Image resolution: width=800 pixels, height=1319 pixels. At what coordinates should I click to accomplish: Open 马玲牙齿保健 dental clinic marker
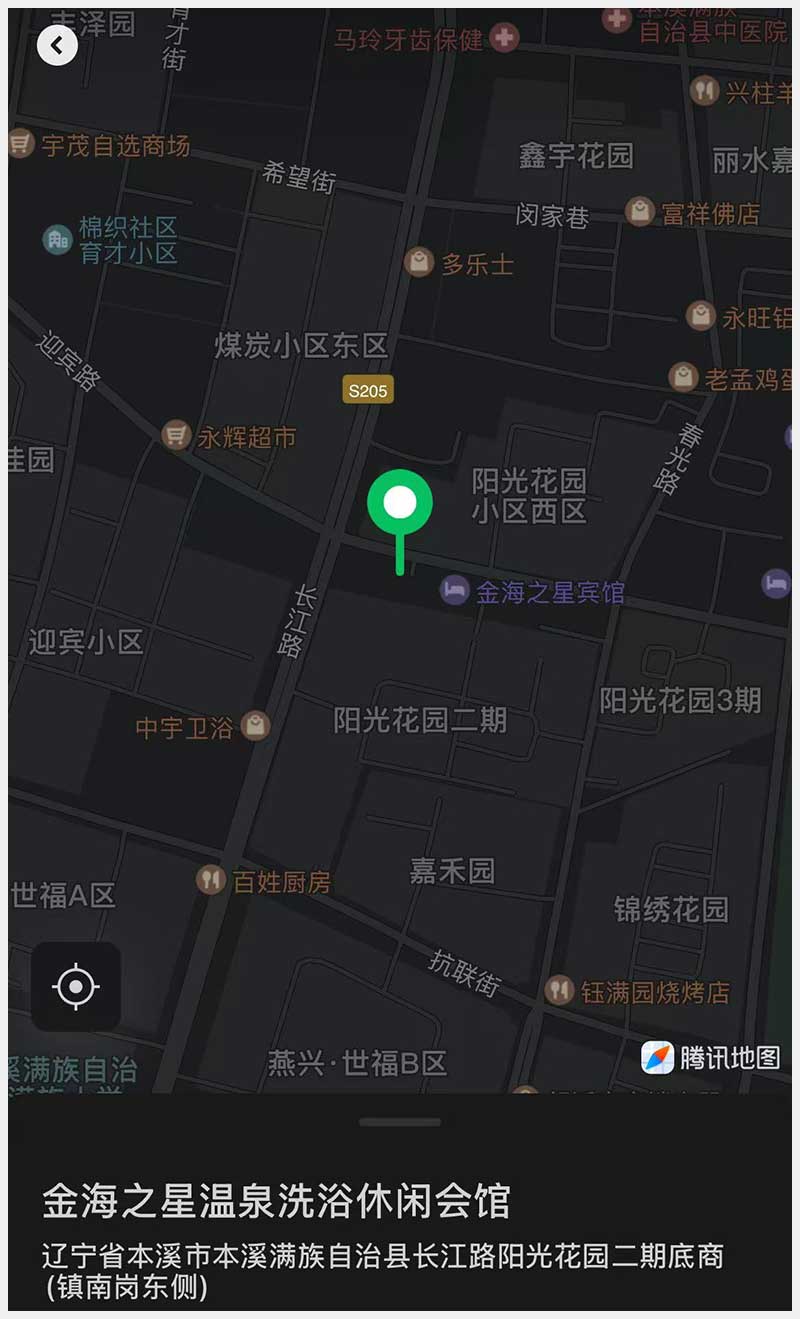point(505,39)
